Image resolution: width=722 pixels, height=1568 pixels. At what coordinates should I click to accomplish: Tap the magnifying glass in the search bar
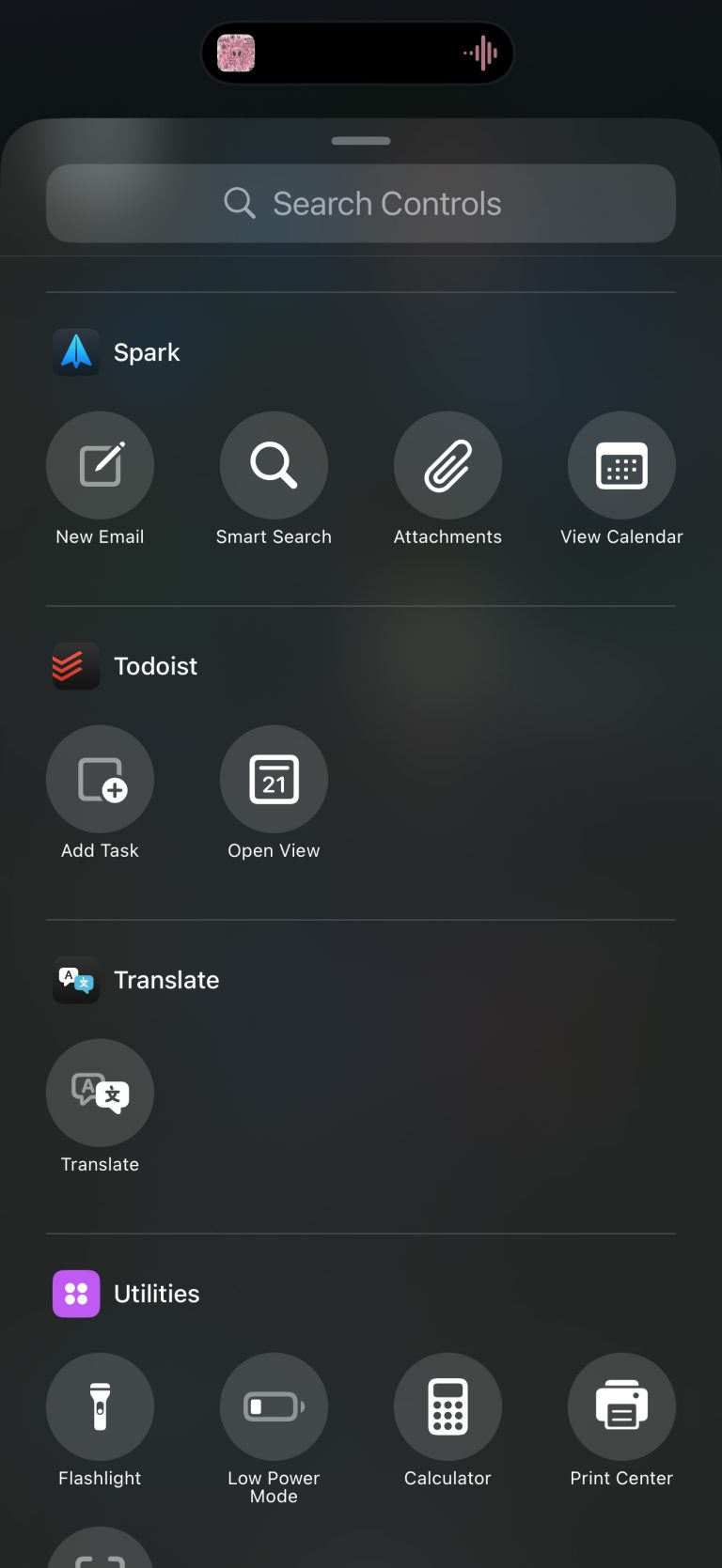(x=239, y=203)
